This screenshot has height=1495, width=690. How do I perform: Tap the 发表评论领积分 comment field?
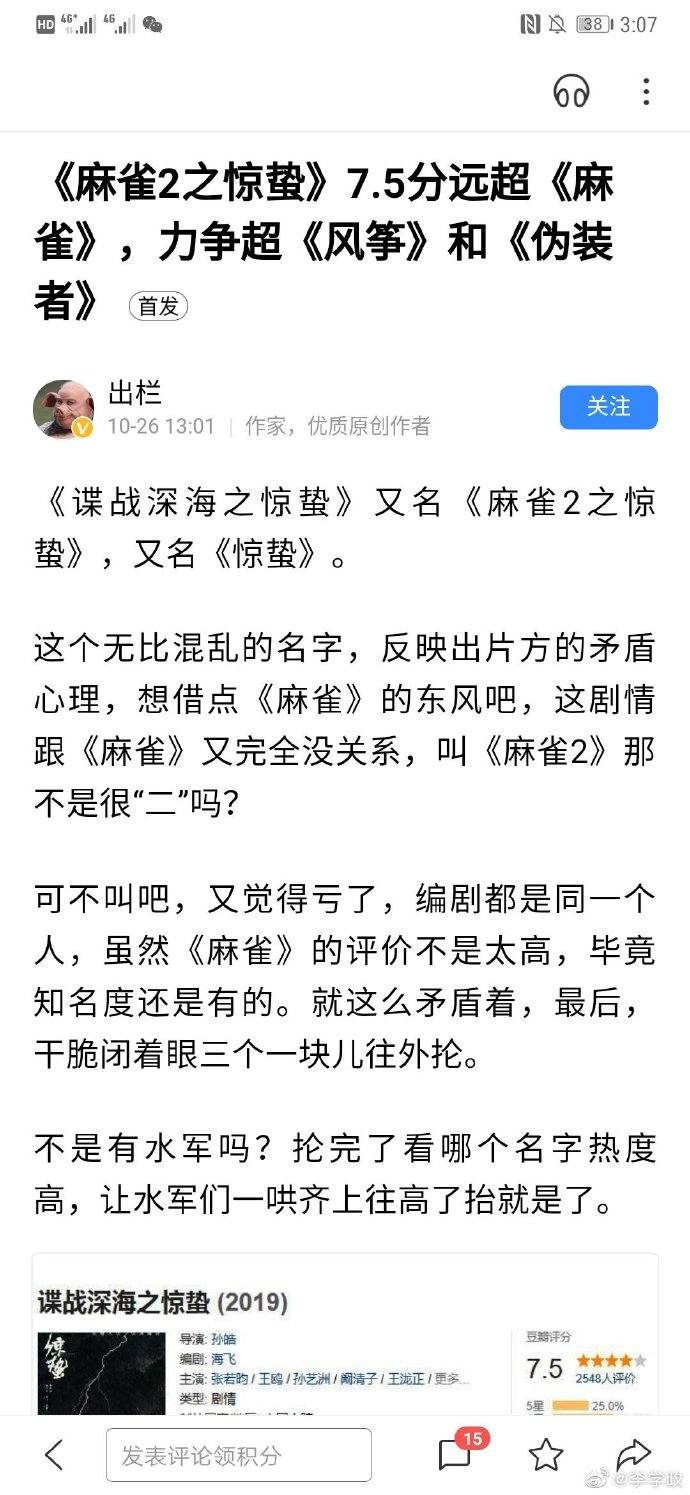[x=238, y=1455]
